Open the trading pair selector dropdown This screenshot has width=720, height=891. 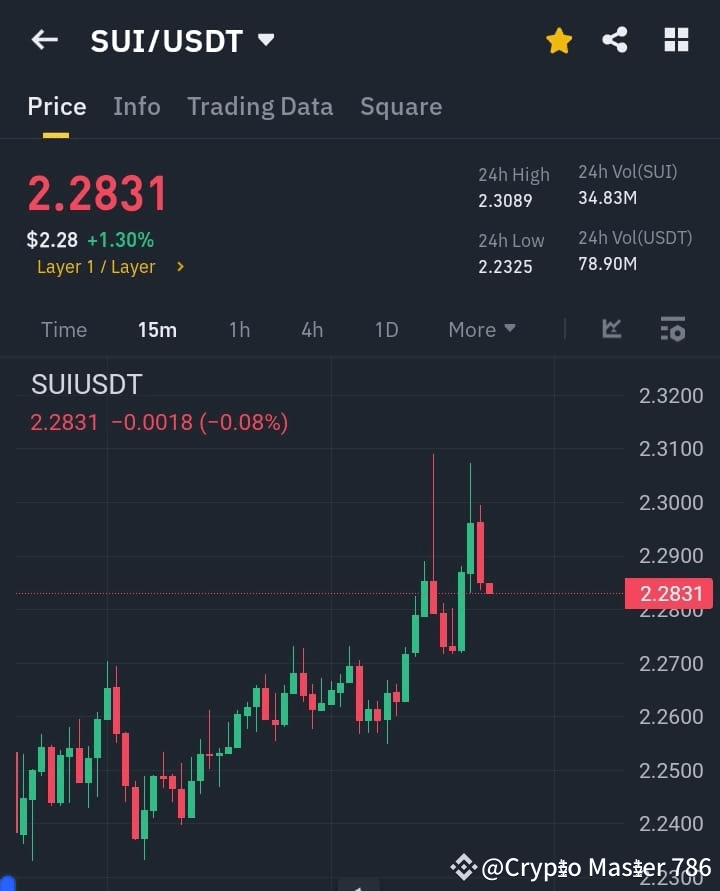click(265, 40)
